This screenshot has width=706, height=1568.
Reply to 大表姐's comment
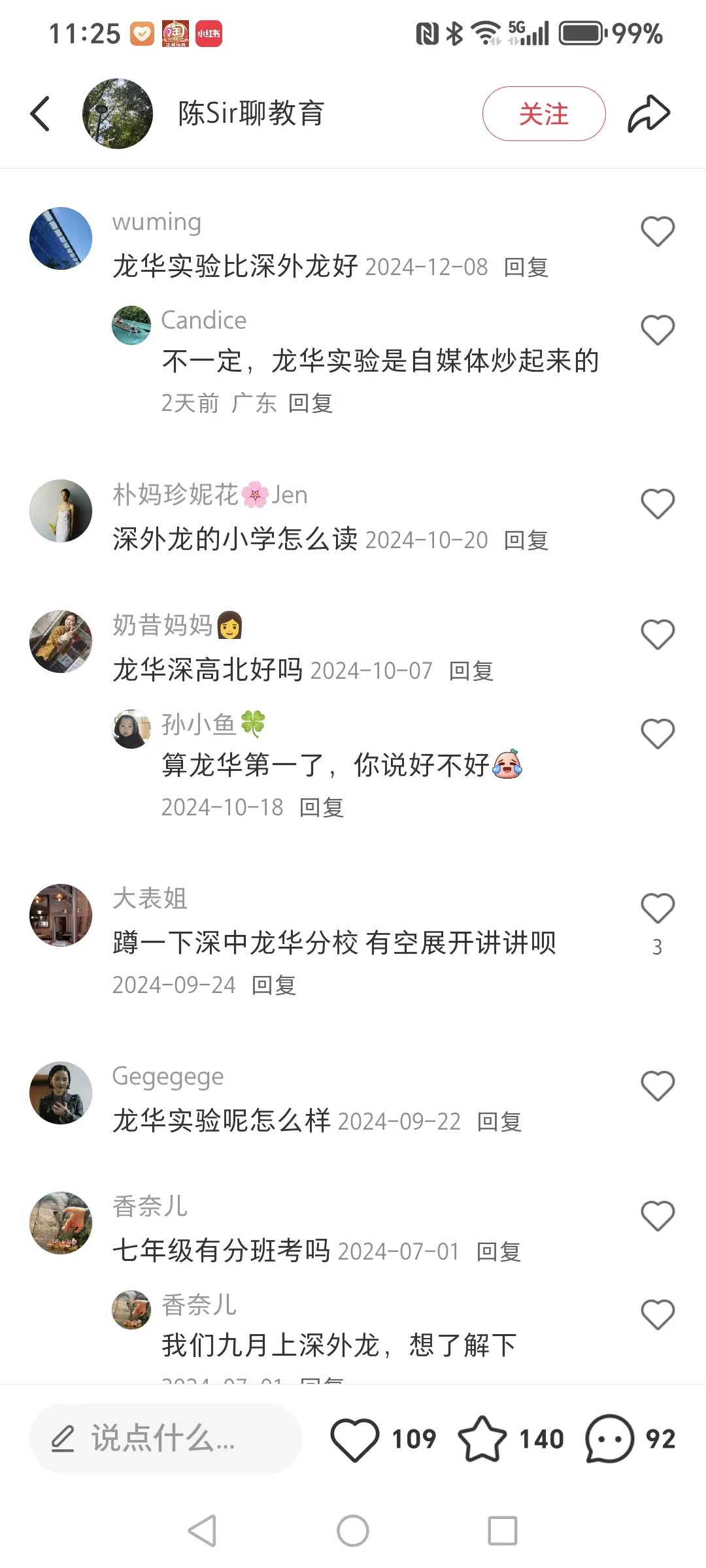274,985
